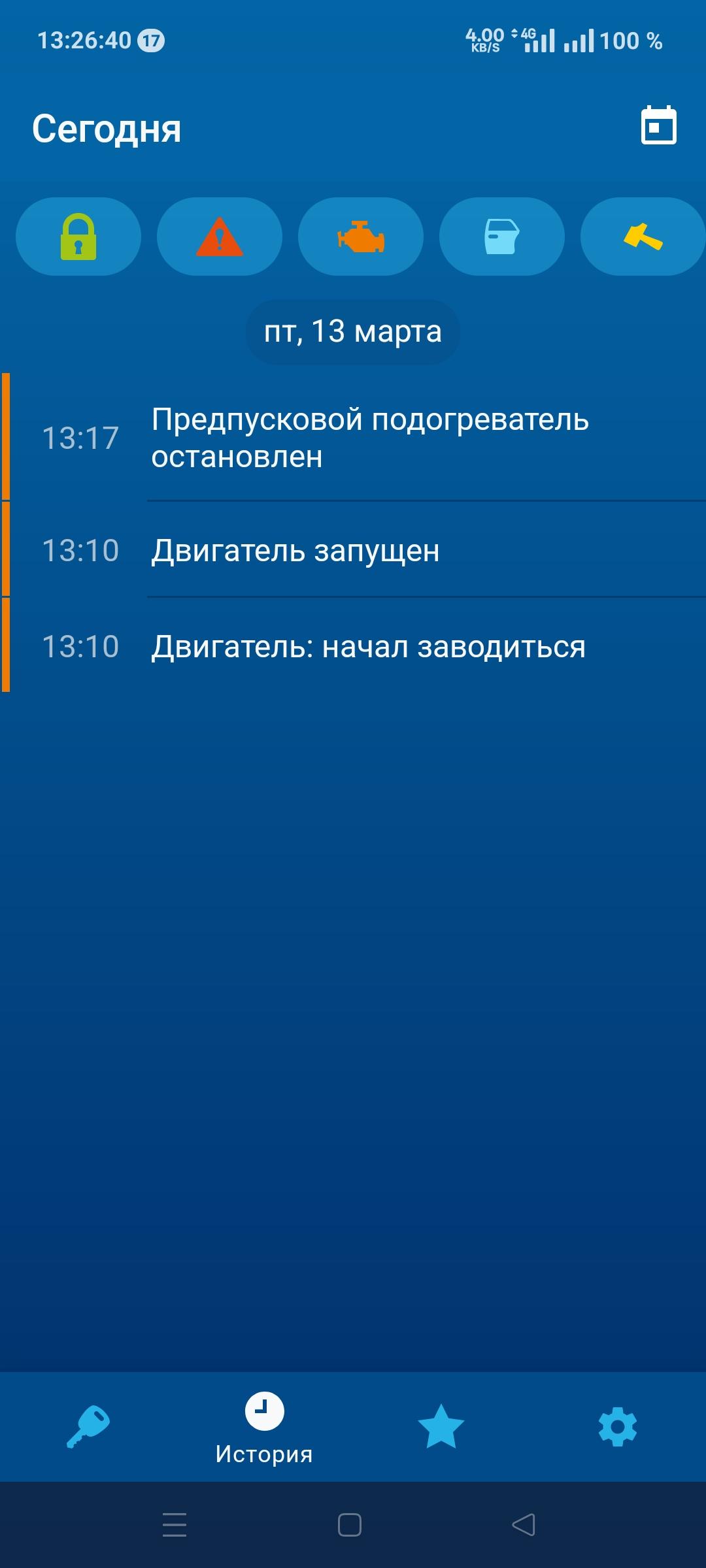Open the 'Двигатель: начал заводиться' event

coord(368,647)
